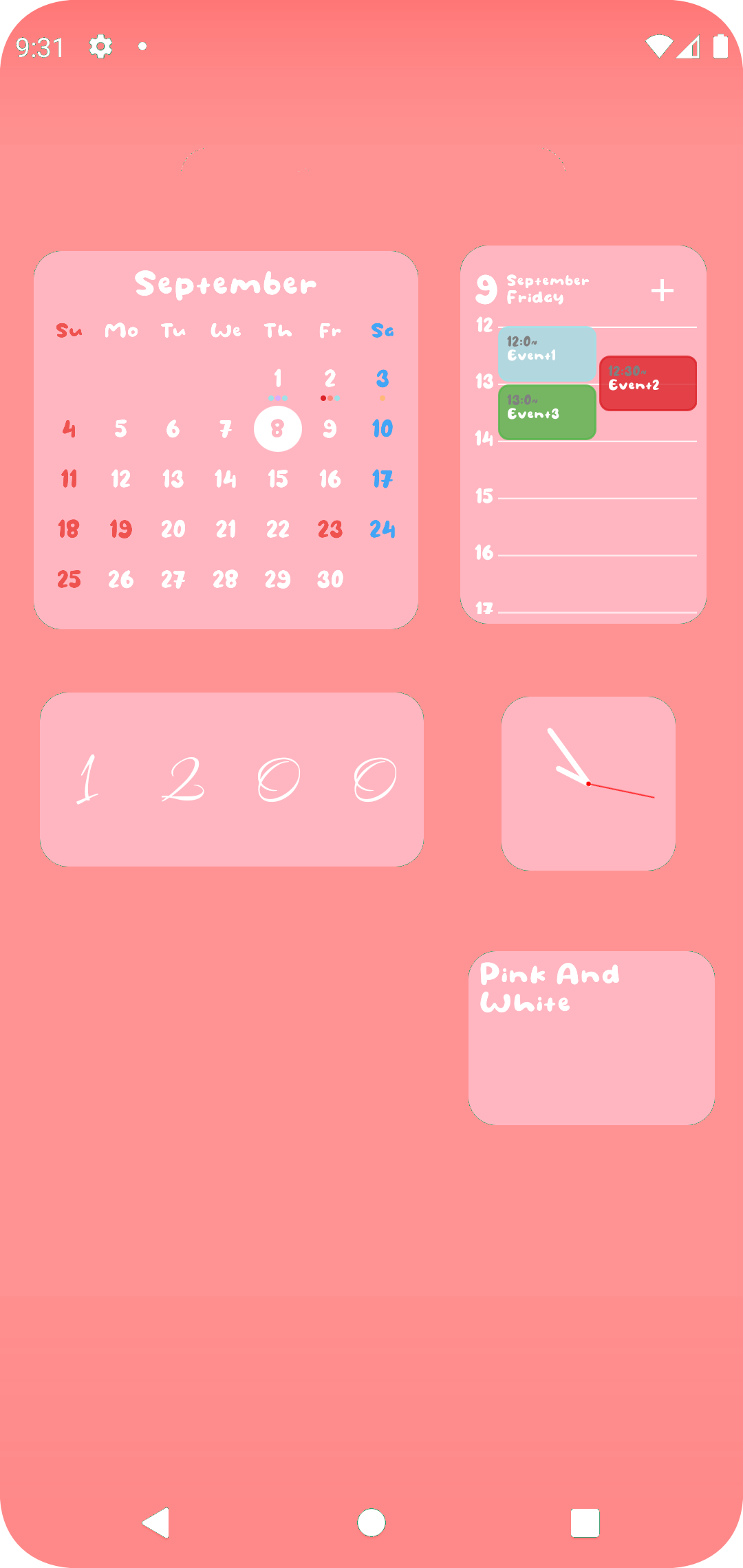This screenshot has width=743, height=1568.
Task: Select September 8 in the calendar
Action: tap(278, 429)
